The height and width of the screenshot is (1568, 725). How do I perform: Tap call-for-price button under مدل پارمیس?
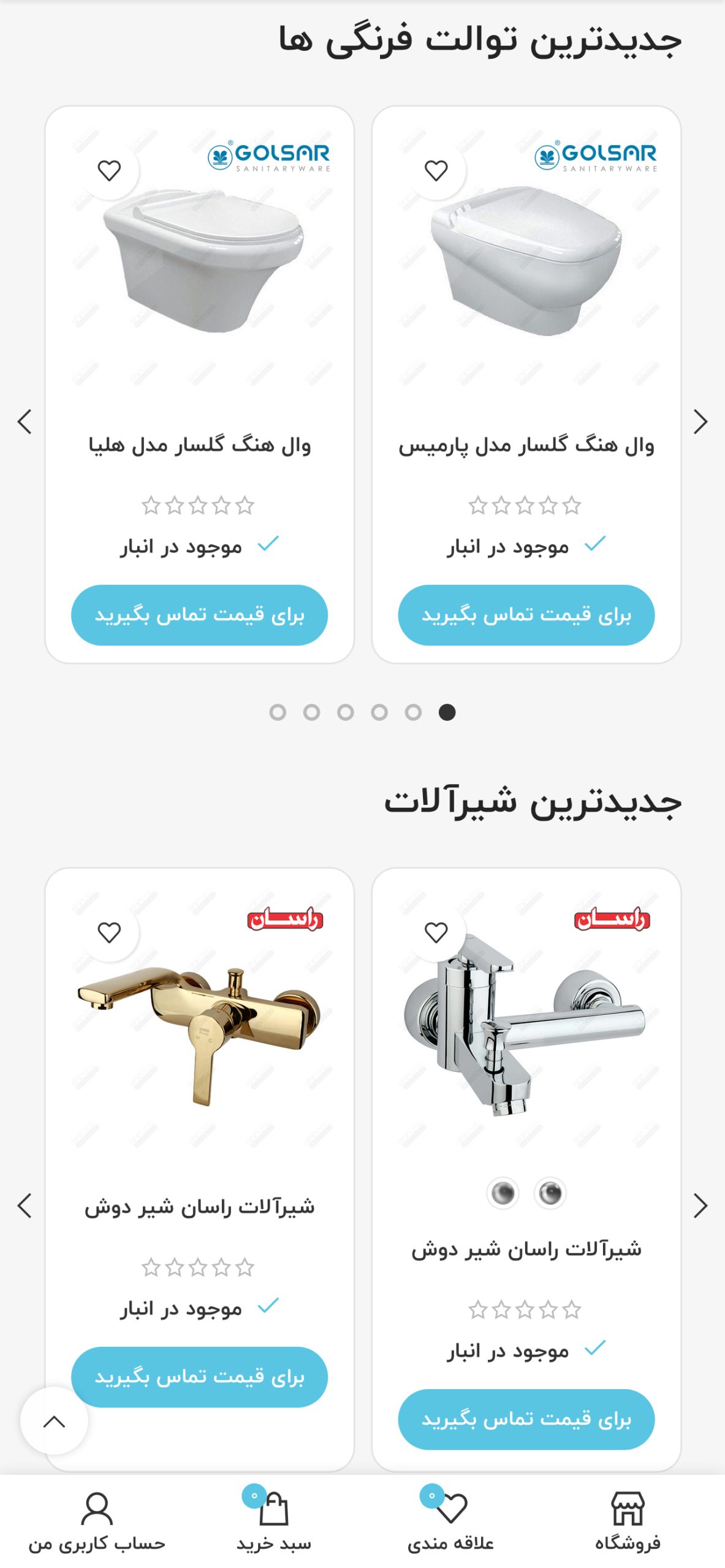coord(526,615)
